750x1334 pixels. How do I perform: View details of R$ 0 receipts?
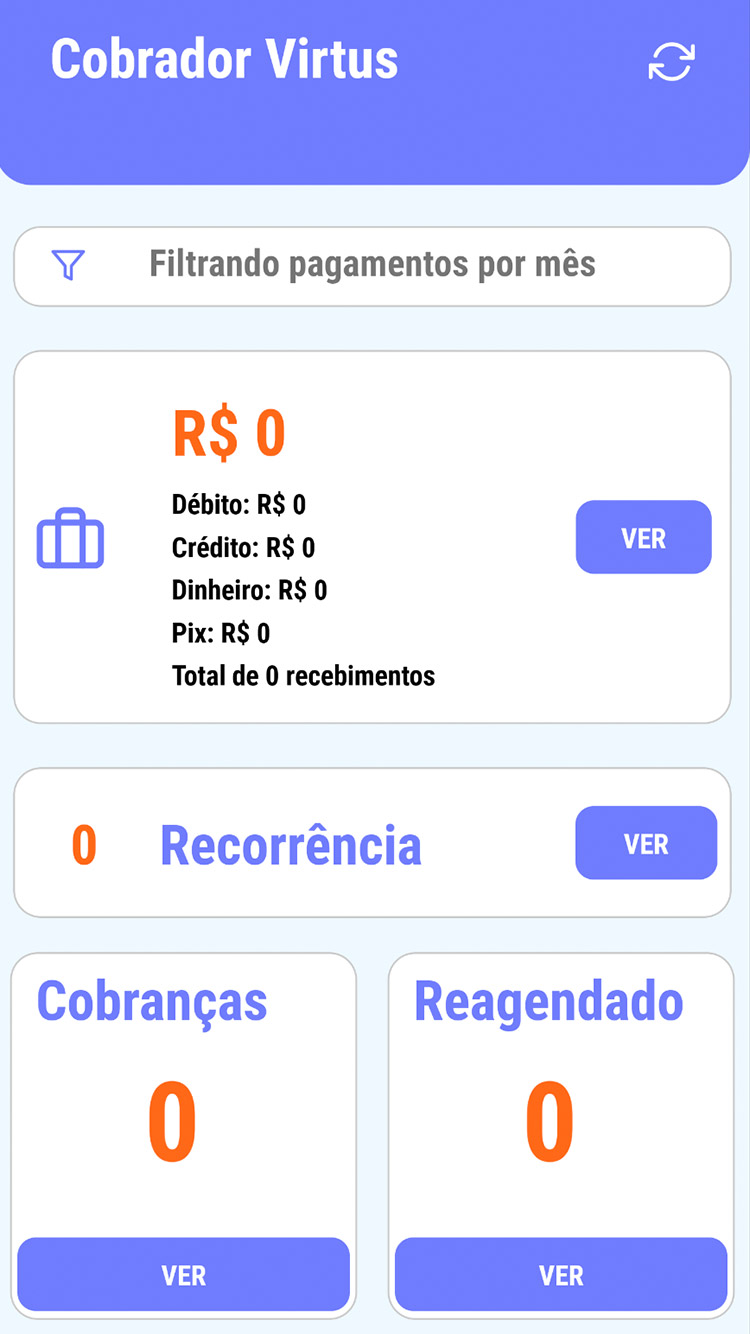coord(643,538)
